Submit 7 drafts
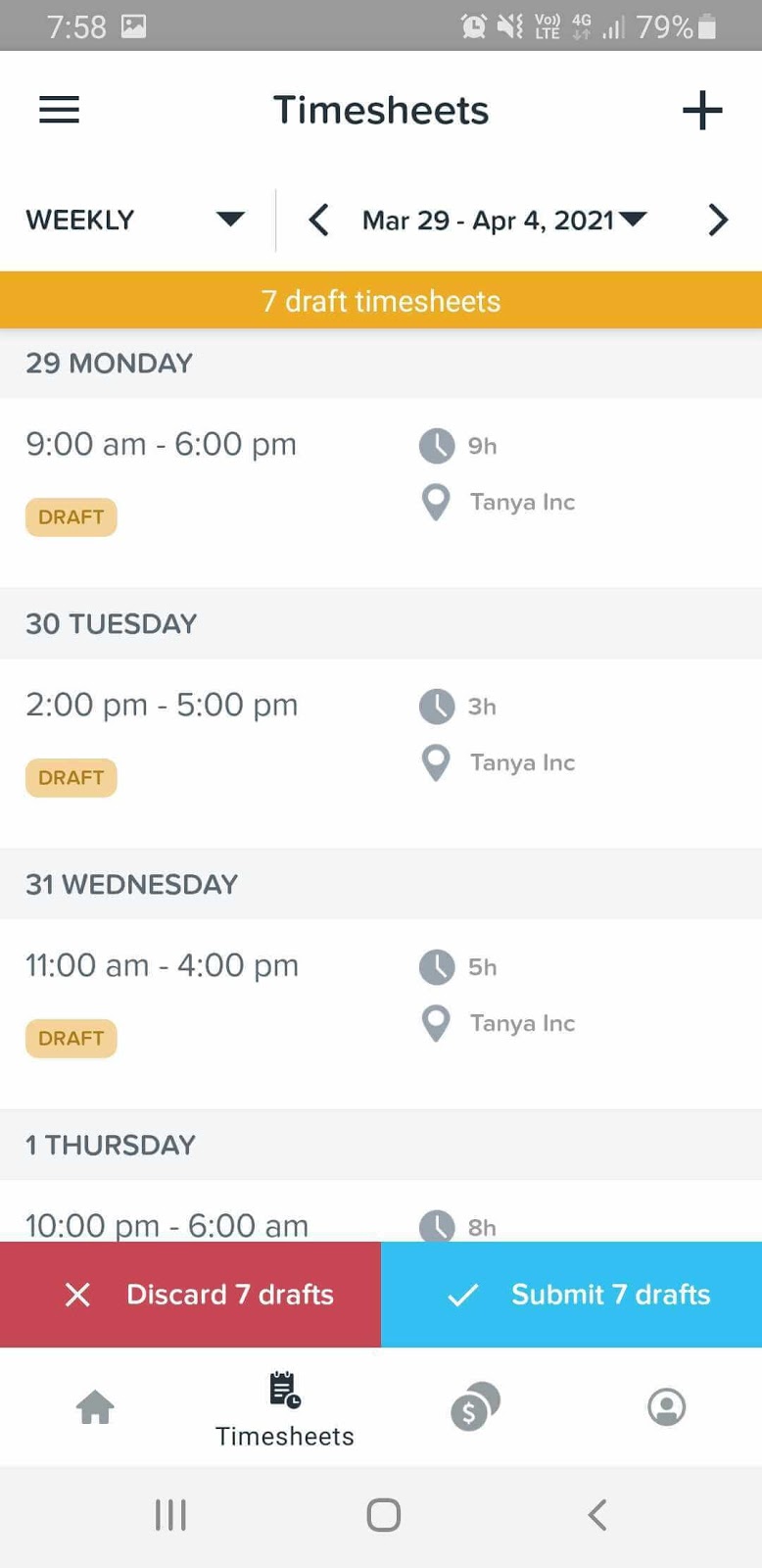Image resolution: width=762 pixels, height=1568 pixels. tap(571, 1295)
